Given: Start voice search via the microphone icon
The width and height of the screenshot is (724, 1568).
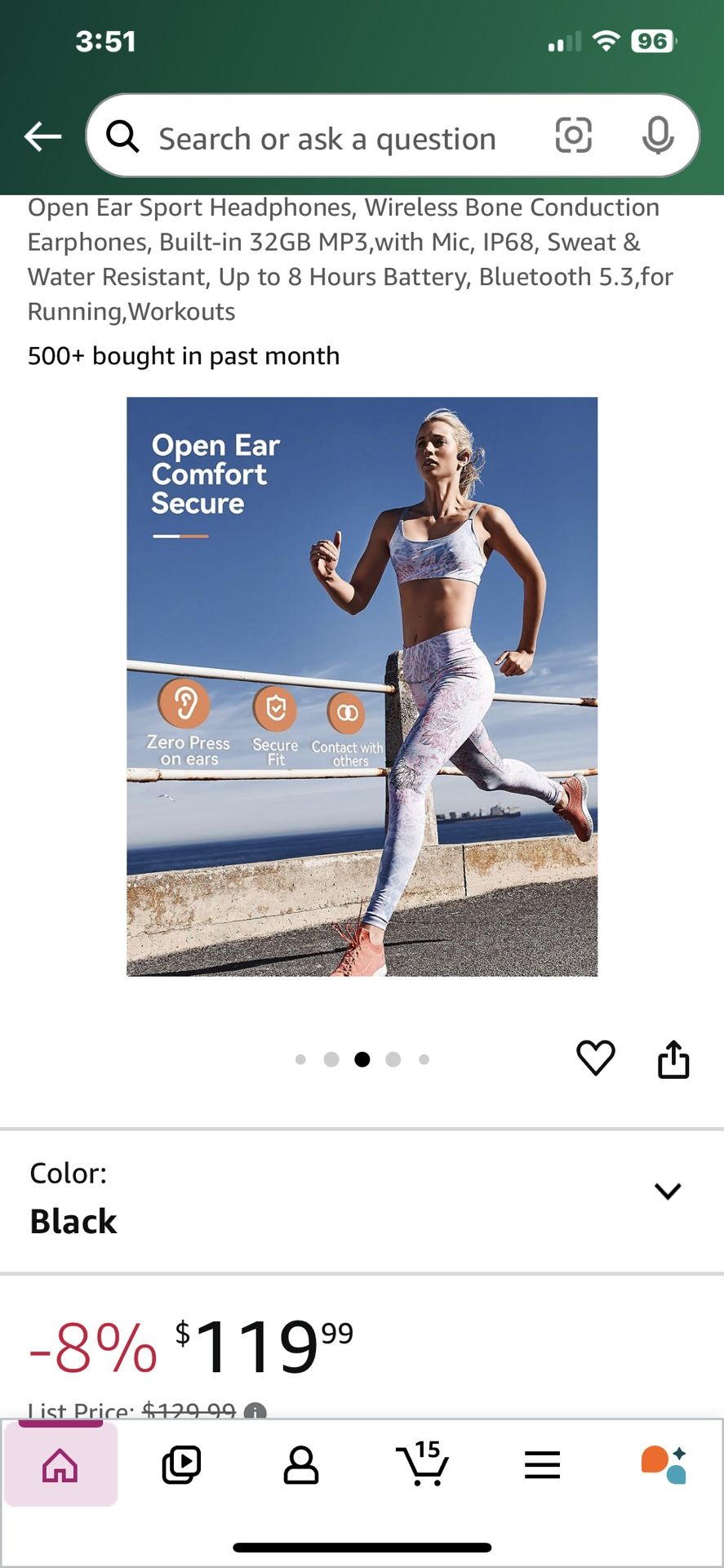Looking at the screenshot, I should click(658, 136).
